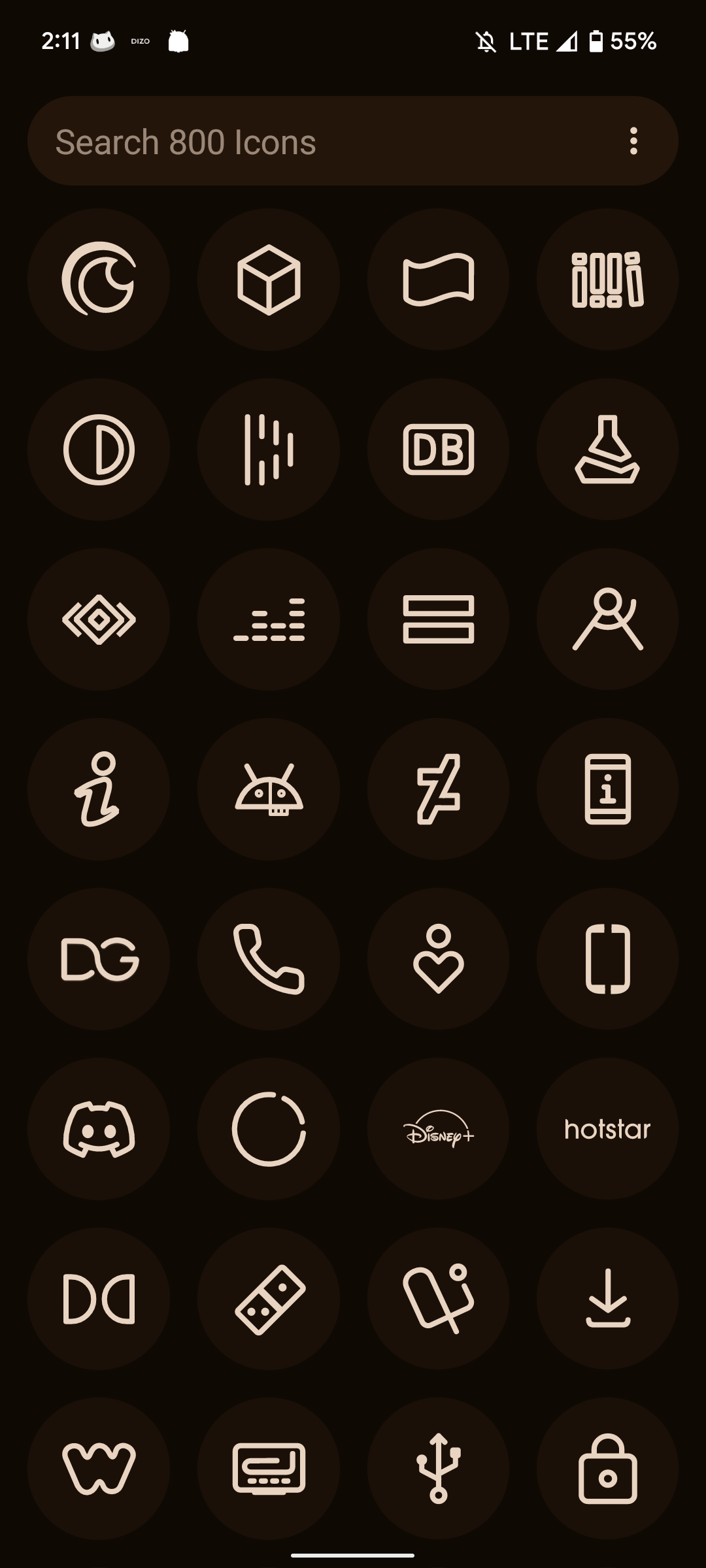Select the person with heart icon
The width and height of the screenshot is (706, 1568).
coord(438,959)
